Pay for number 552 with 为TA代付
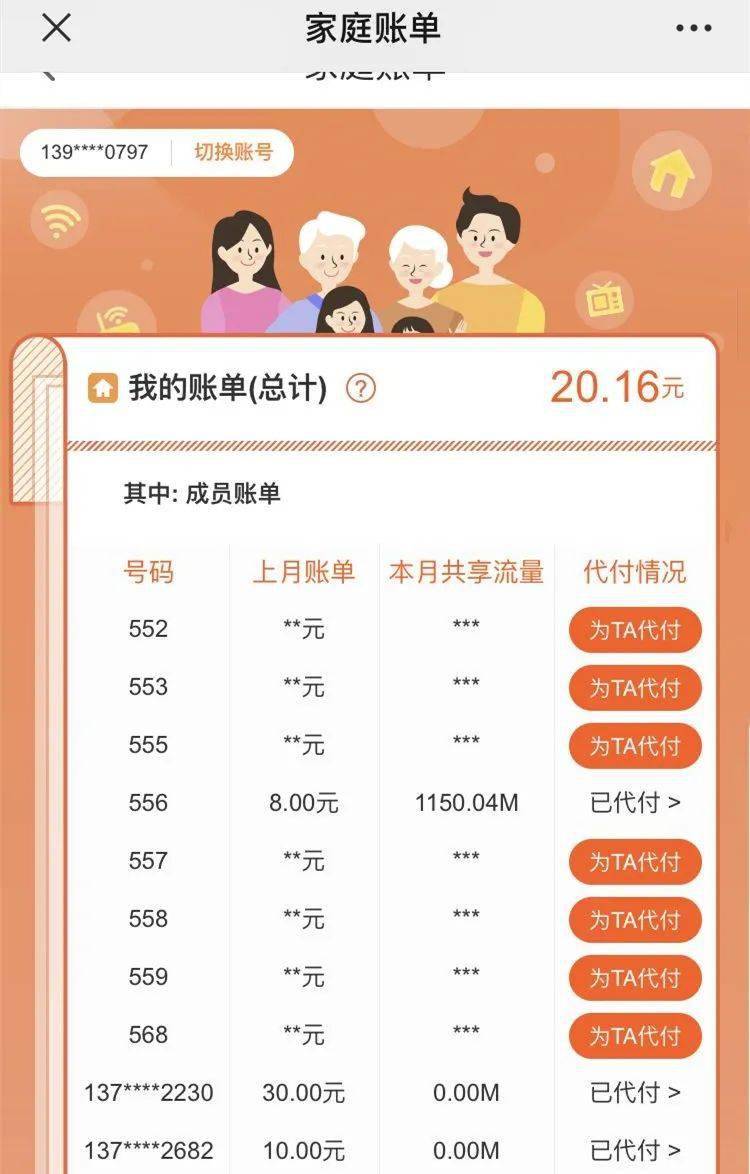The height and width of the screenshot is (1174, 750). click(x=635, y=630)
